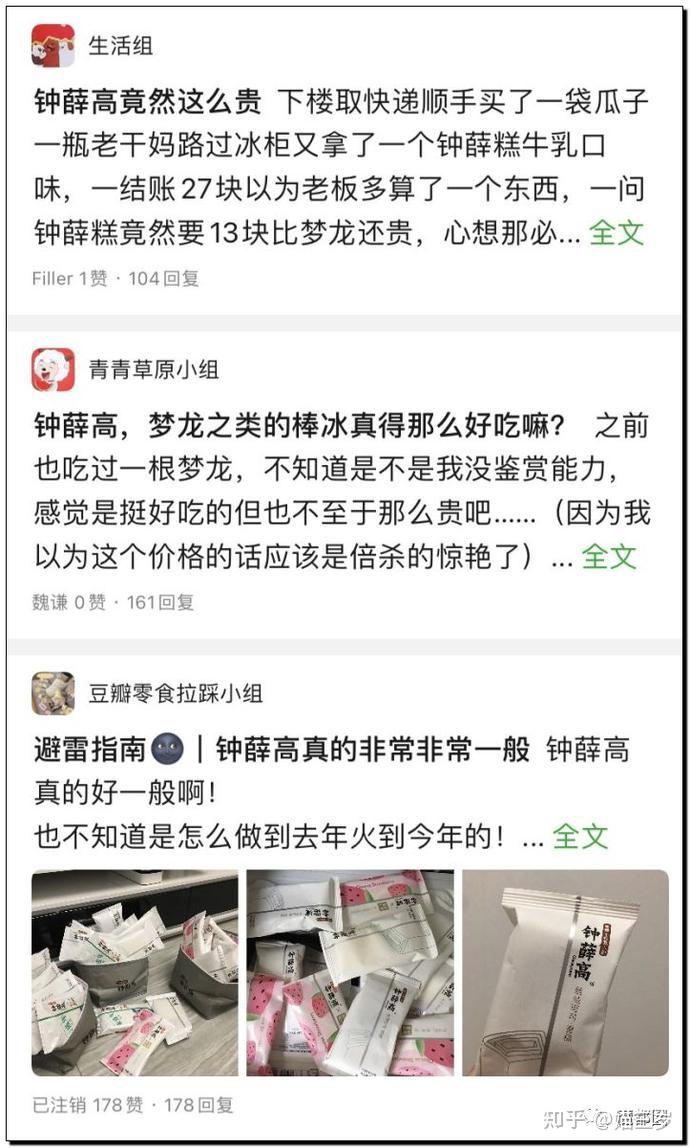View the photo of the white 钟薛高 package
The width and height of the screenshot is (690, 1148).
coord(565,973)
